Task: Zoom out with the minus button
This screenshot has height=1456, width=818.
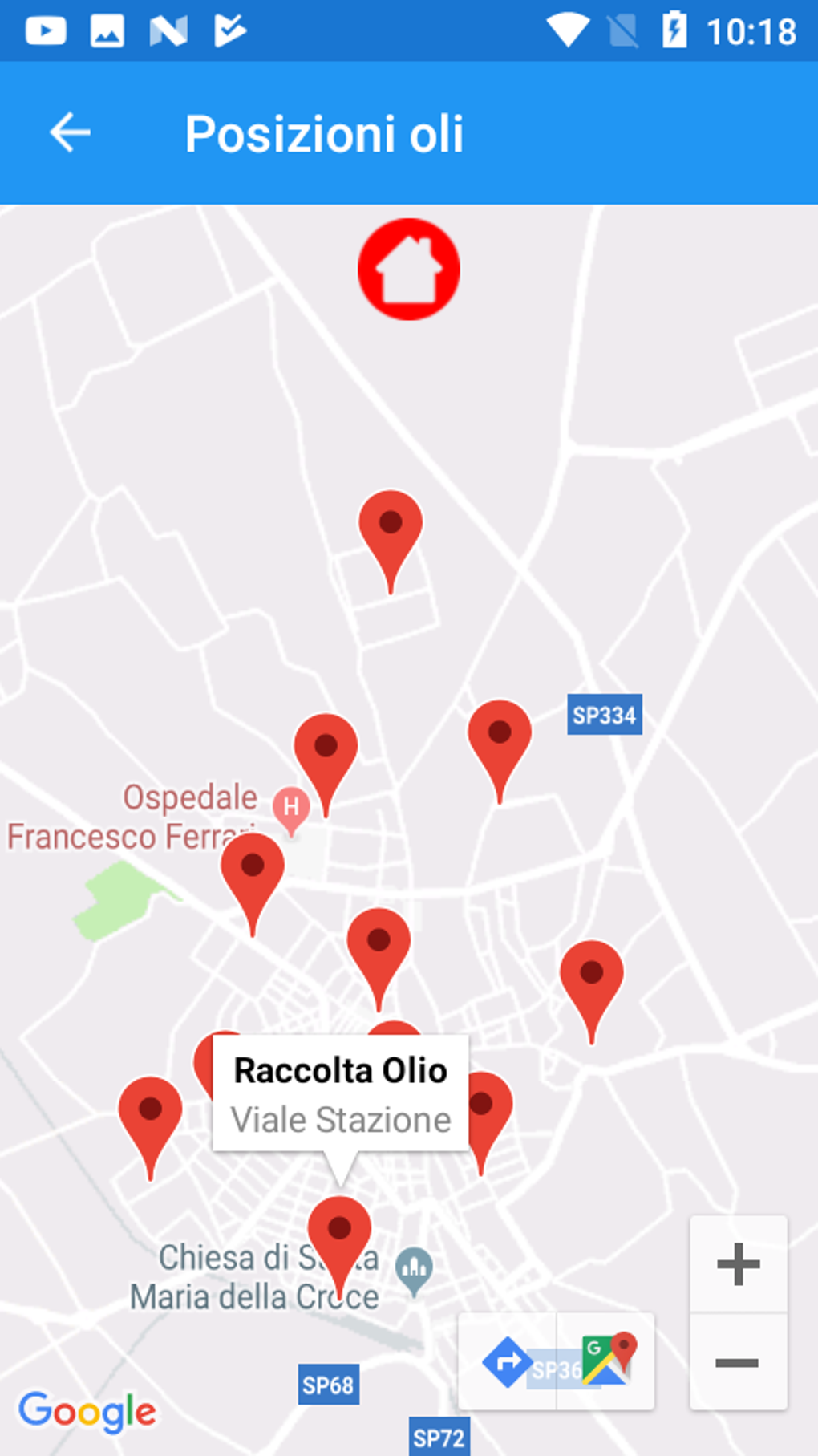Action: pyautogui.click(x=738, y=1362)
